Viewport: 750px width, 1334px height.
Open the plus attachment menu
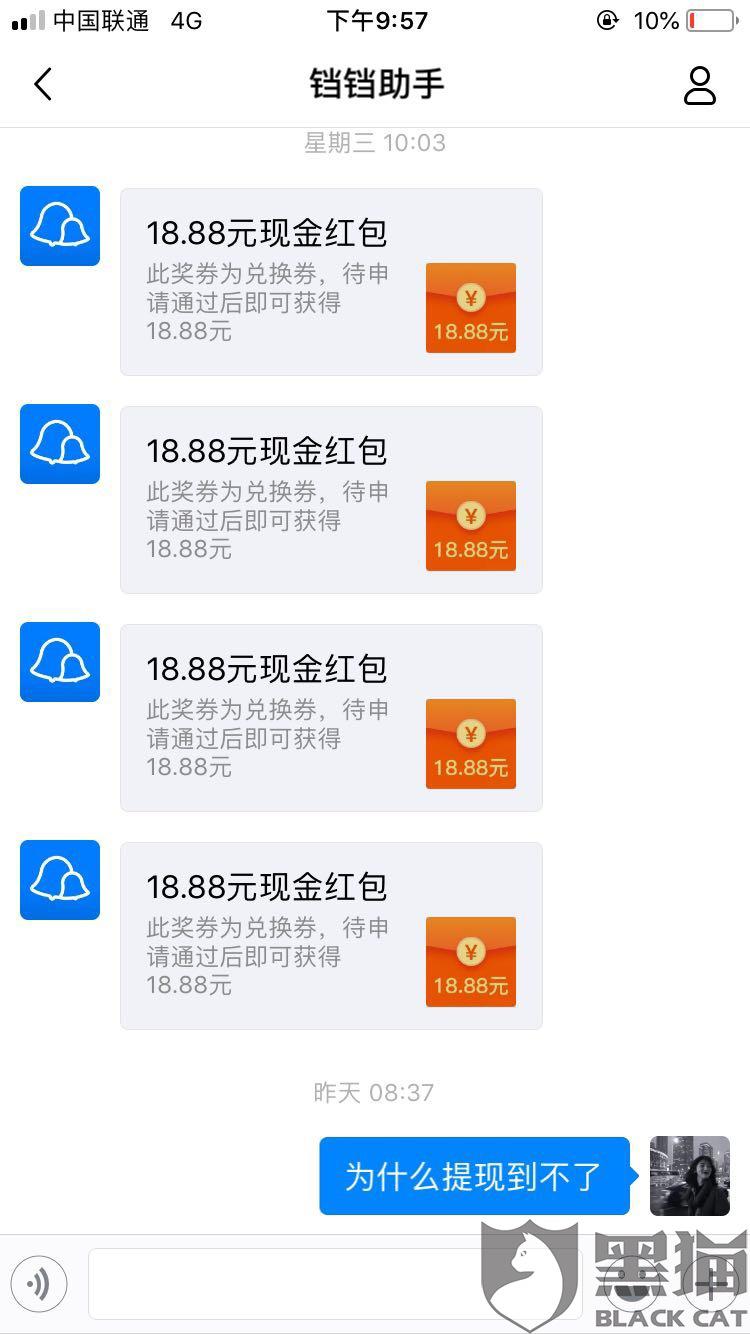pos(712,1283)
